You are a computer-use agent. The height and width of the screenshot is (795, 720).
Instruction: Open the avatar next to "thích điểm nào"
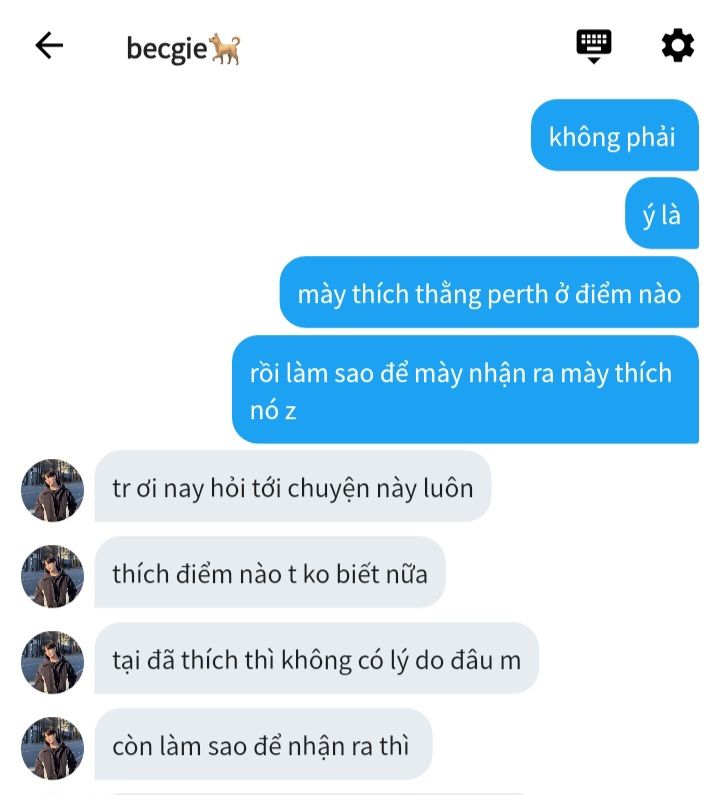click(x=52, y=576)
